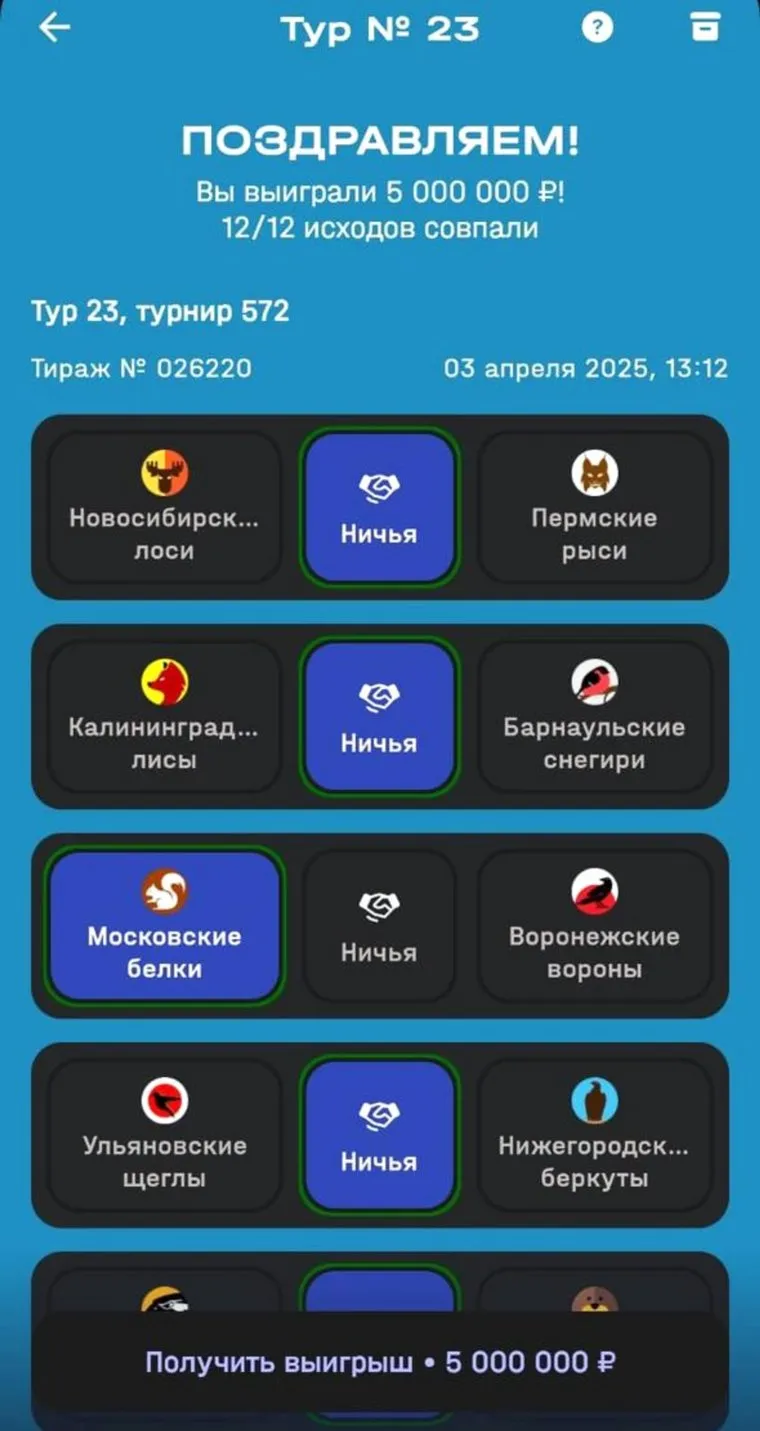The height and width of the screenshot is (1431, 760).
Task: Go back using the top-left arrow
Action: tap(54, 28)
